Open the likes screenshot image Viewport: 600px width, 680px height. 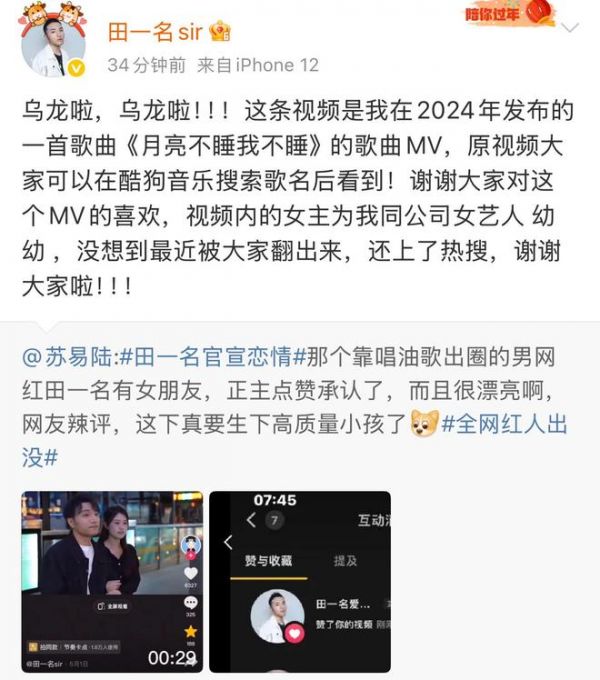point(306,581)
